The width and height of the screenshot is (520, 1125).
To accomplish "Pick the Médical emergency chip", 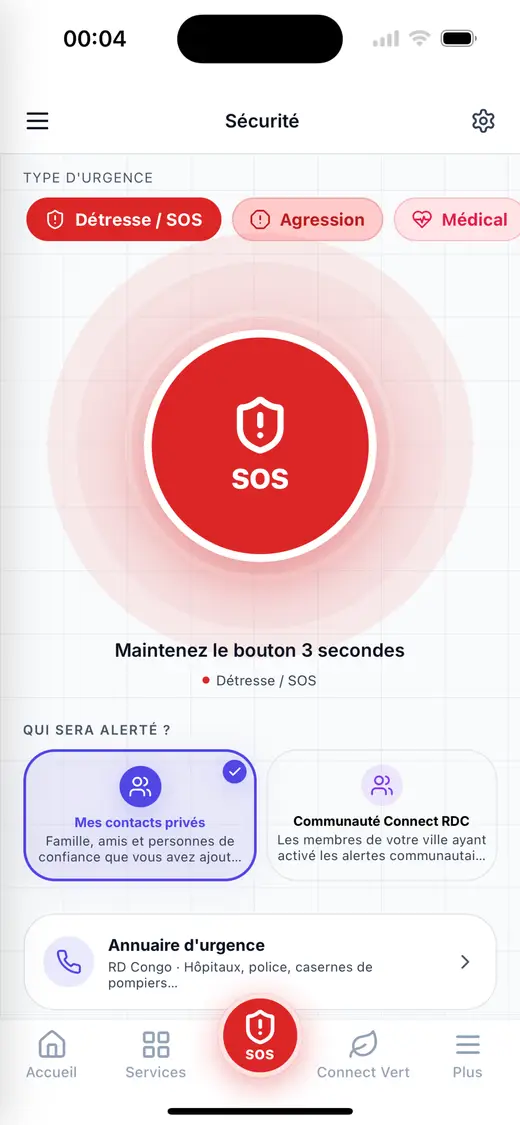I will 458,220.
